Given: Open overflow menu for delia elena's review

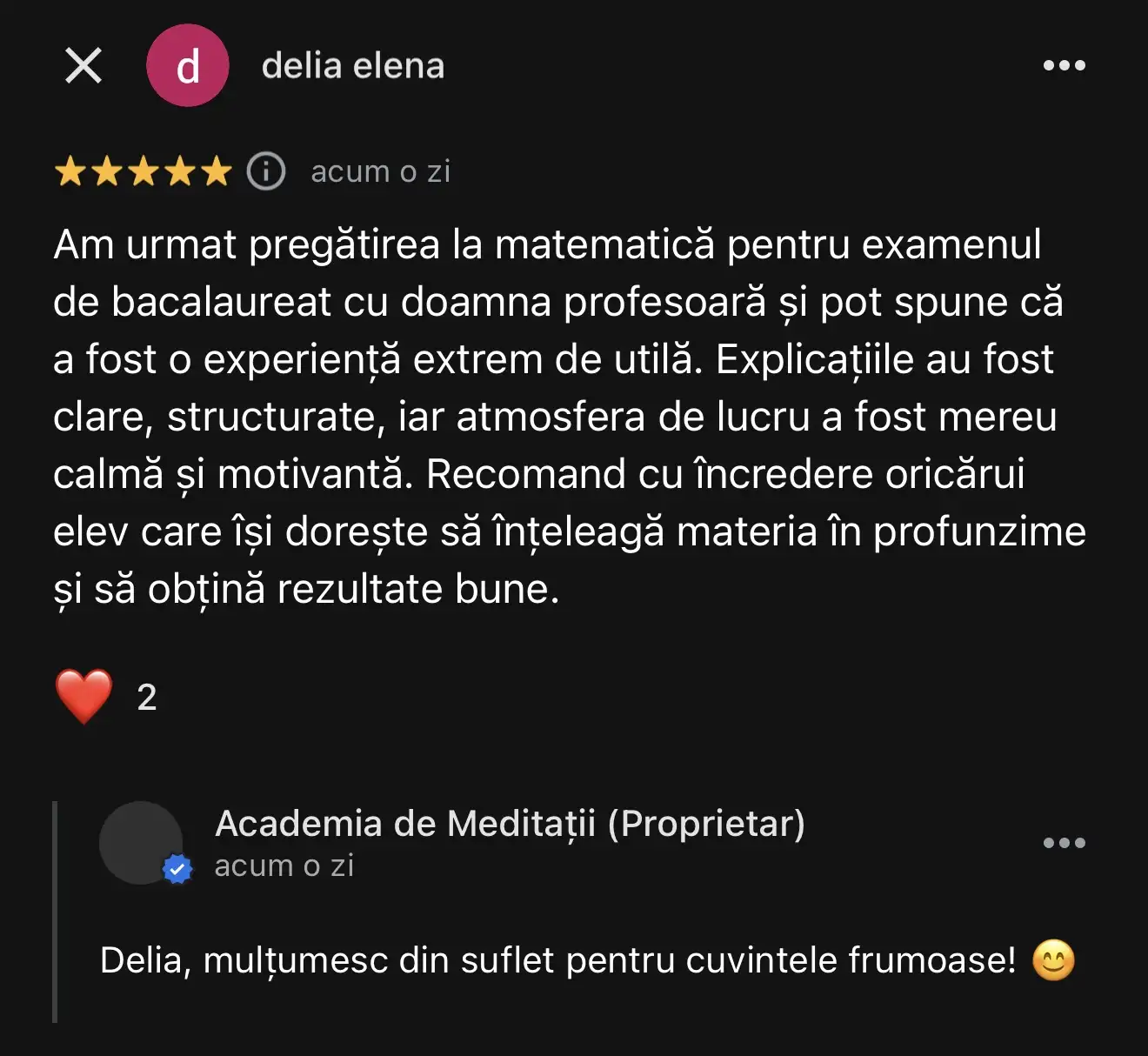Looking at the screenshot, I should coord(1064,66).
